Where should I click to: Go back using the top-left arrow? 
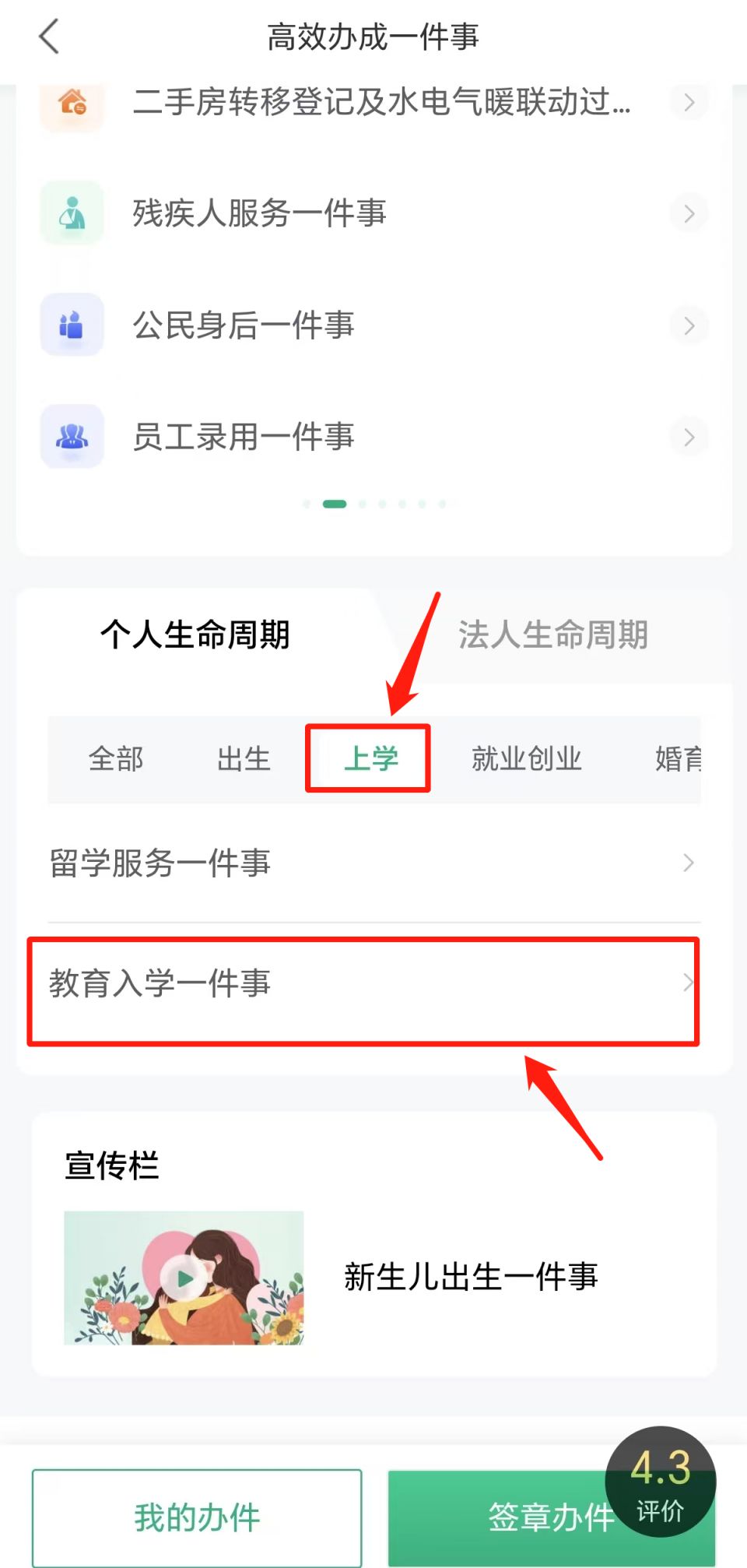click(x=49, y=37)
